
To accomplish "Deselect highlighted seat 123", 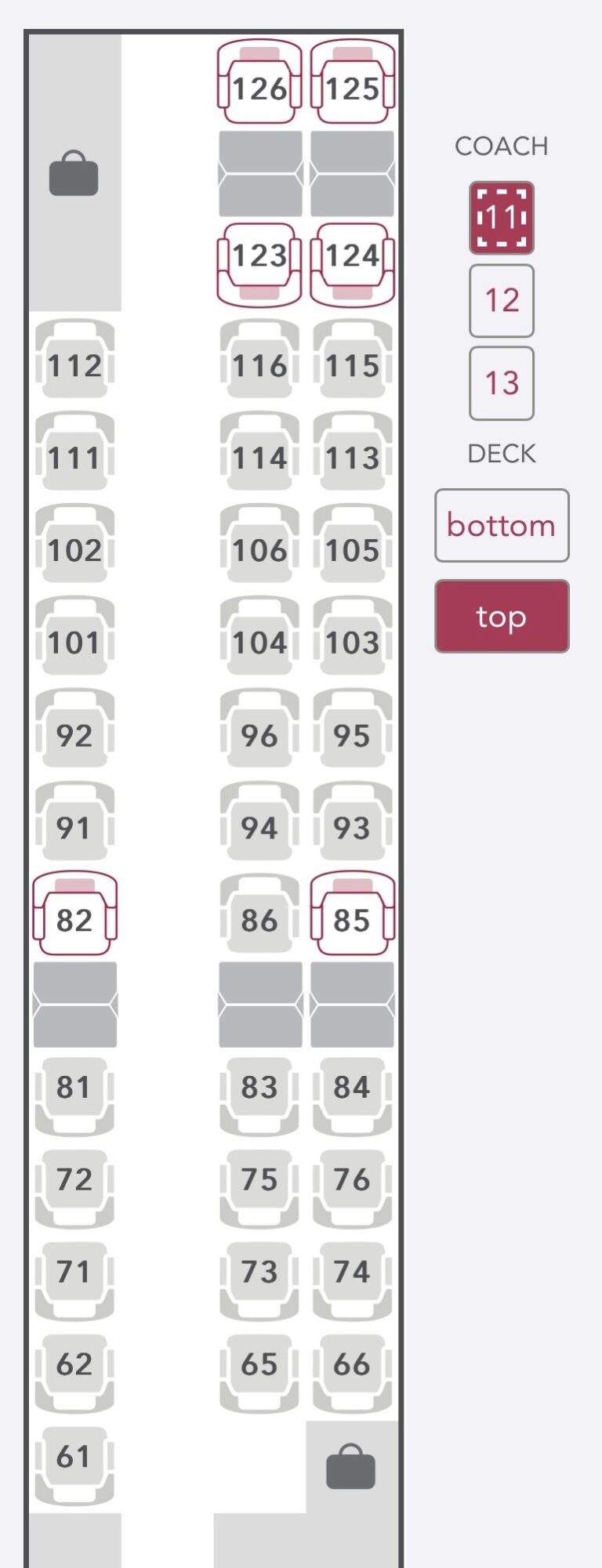I will point(259,254).
